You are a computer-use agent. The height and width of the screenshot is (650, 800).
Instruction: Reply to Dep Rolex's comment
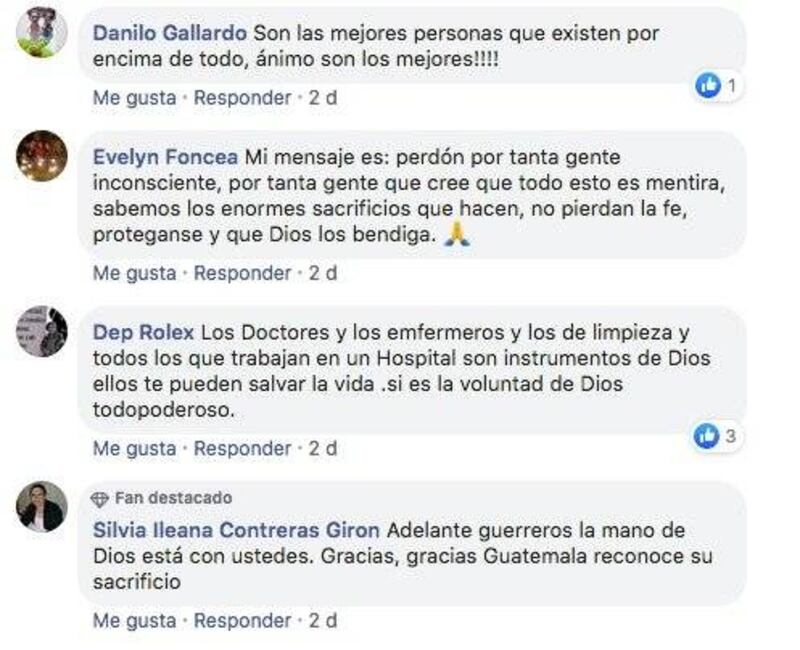click(x=242, y=449)
